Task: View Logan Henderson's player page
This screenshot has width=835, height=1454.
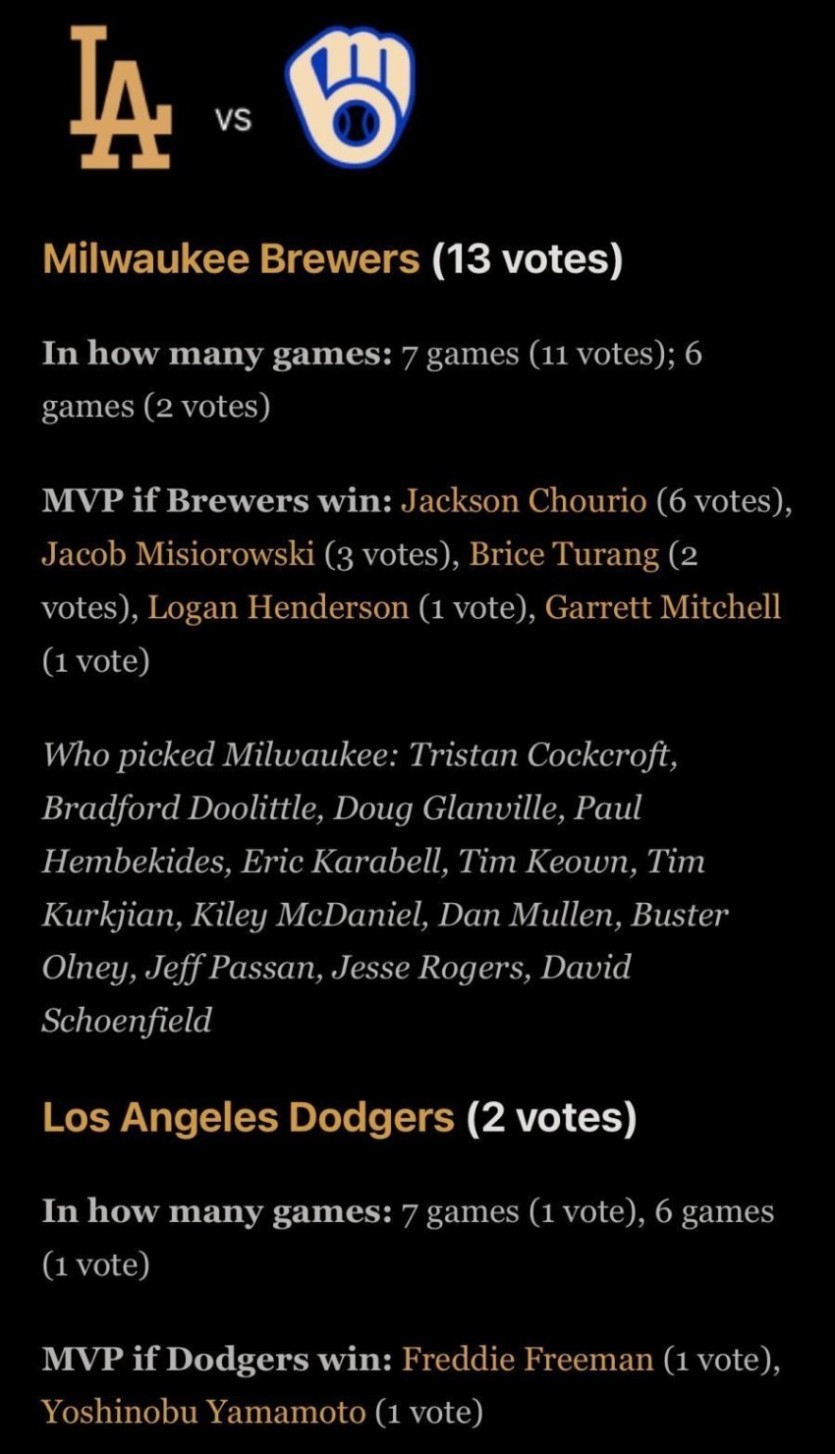Action: coord(278,607)
